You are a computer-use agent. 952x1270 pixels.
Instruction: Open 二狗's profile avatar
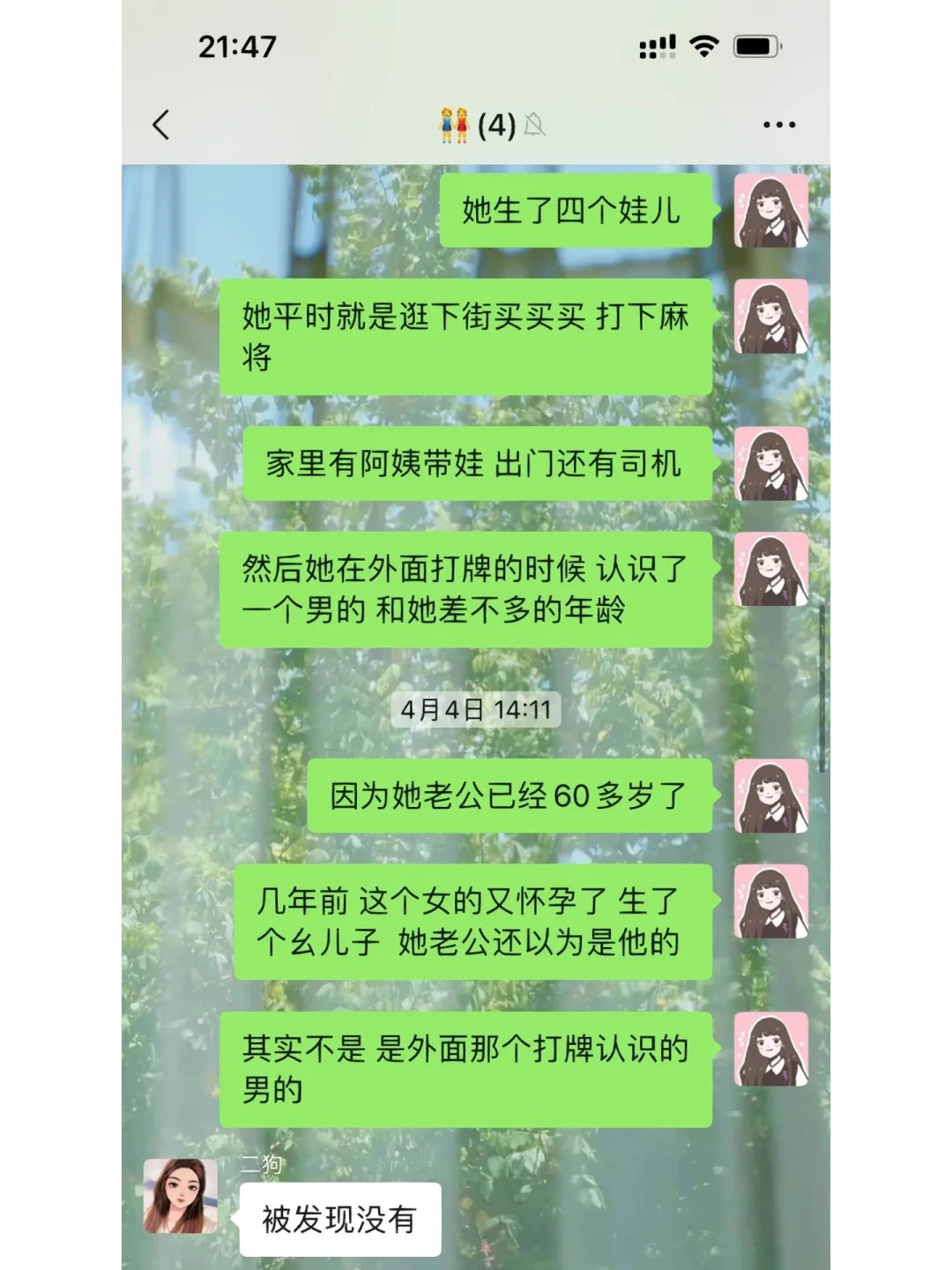181,1196
